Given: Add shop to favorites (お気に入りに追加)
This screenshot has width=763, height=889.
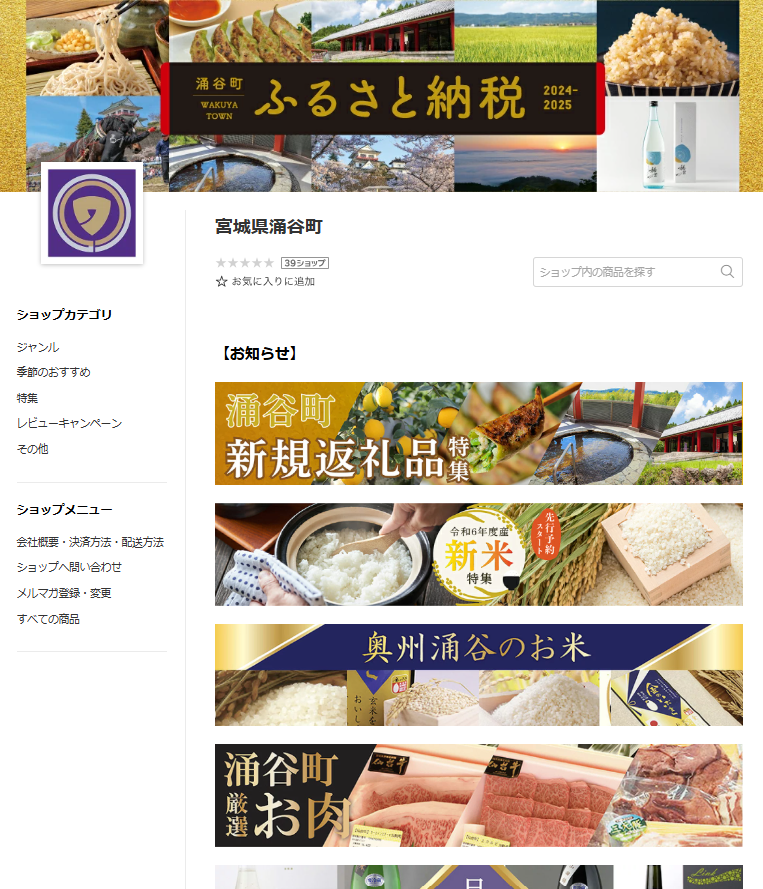Looking at the screenshot, I should point(265,281).
